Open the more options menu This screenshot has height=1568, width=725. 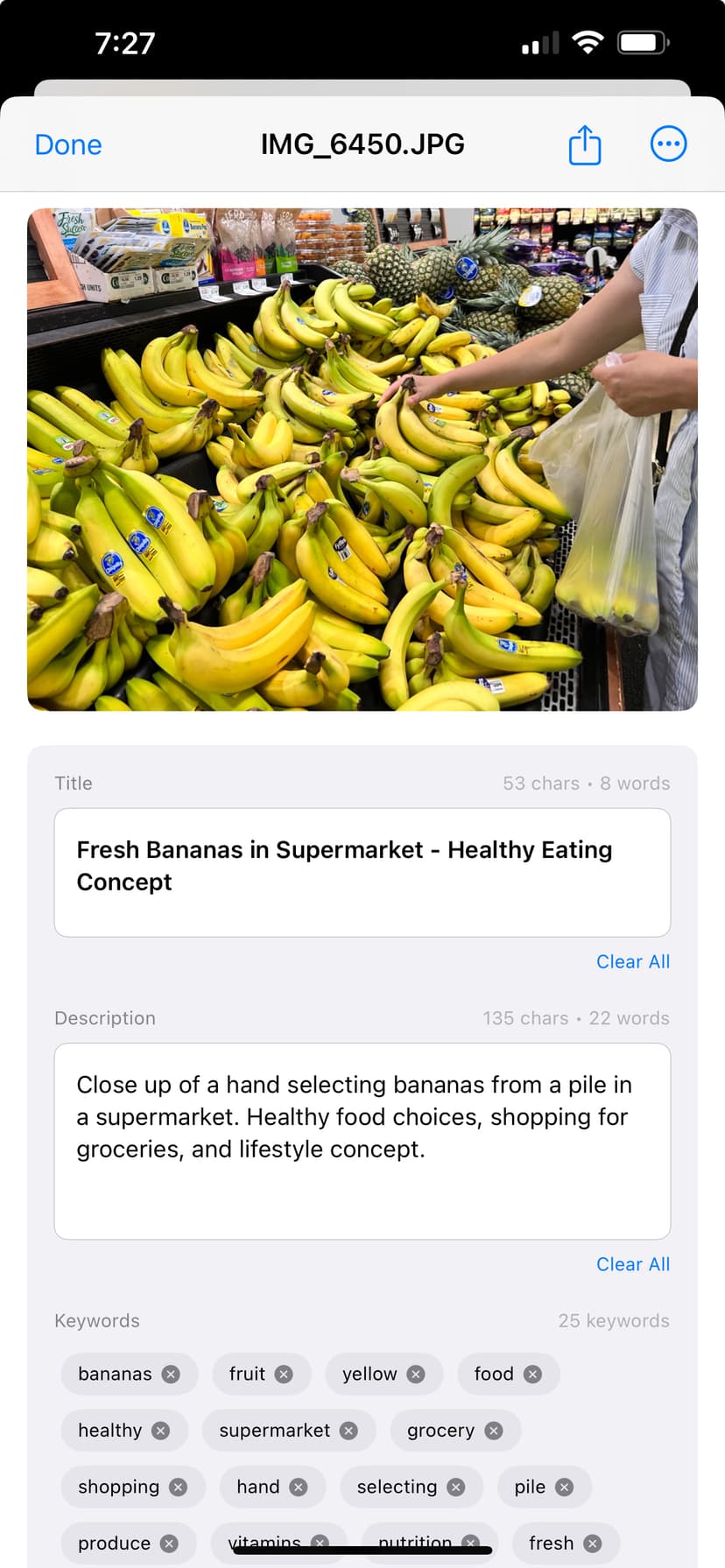[668, 144]
